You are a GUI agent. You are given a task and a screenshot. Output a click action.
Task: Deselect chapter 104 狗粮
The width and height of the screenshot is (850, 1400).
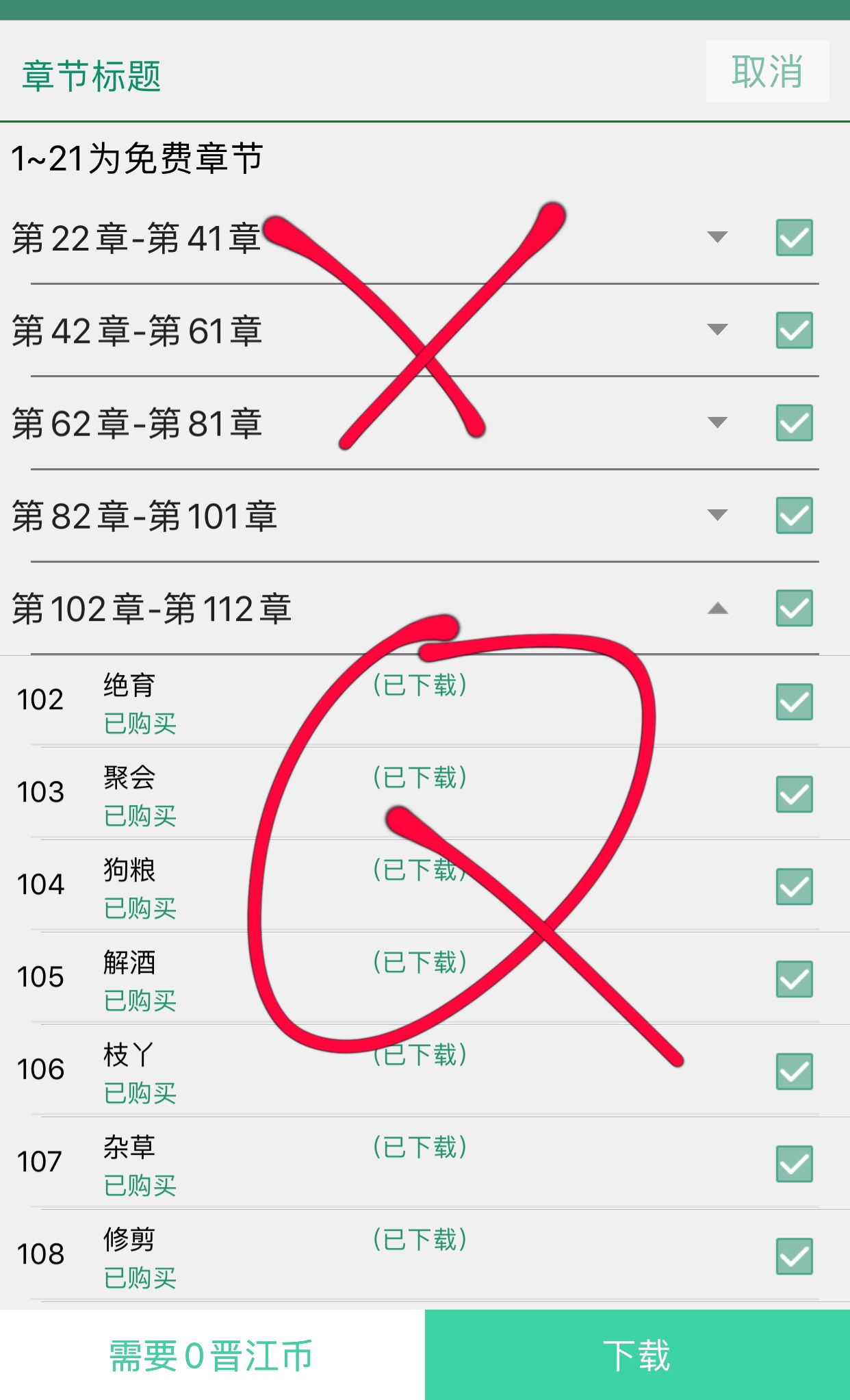[x=794, y=887]
